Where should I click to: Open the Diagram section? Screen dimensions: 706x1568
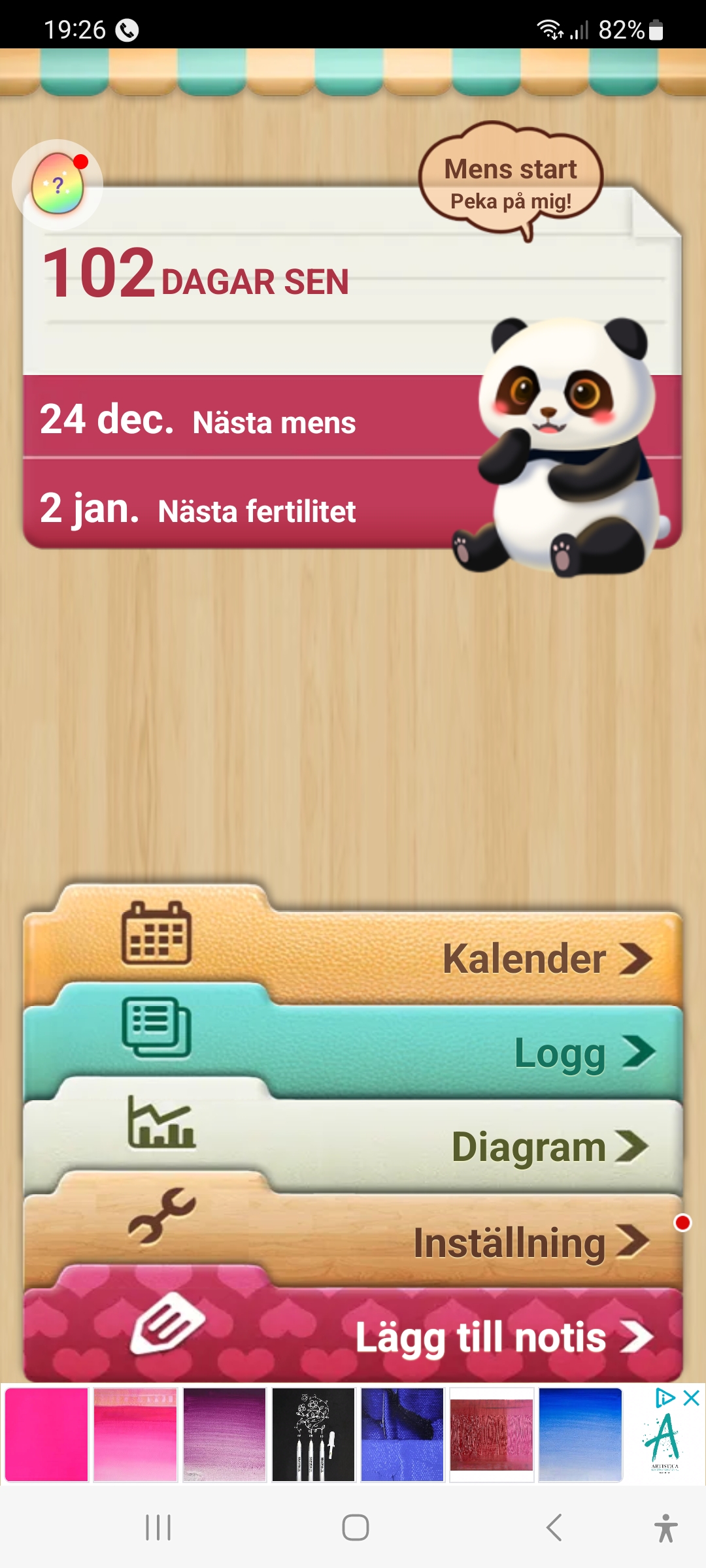point(353,1146)
